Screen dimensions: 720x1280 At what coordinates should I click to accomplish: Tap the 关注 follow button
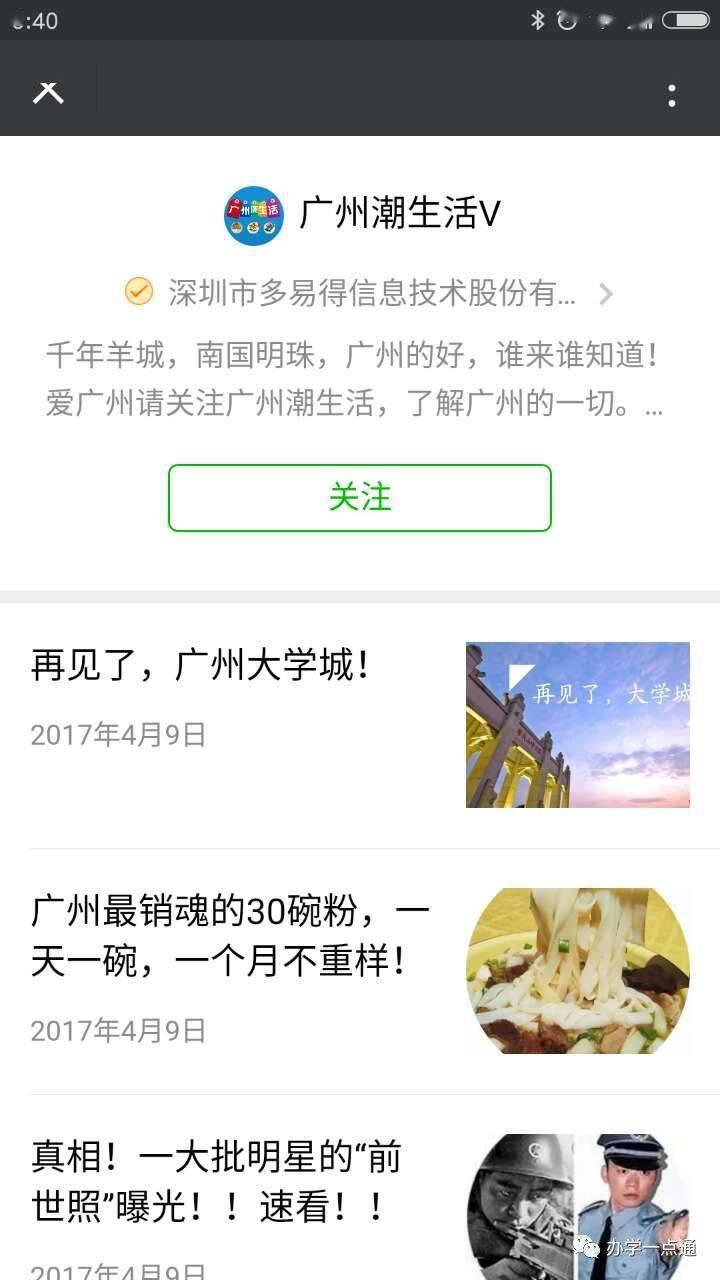[359, 497]
